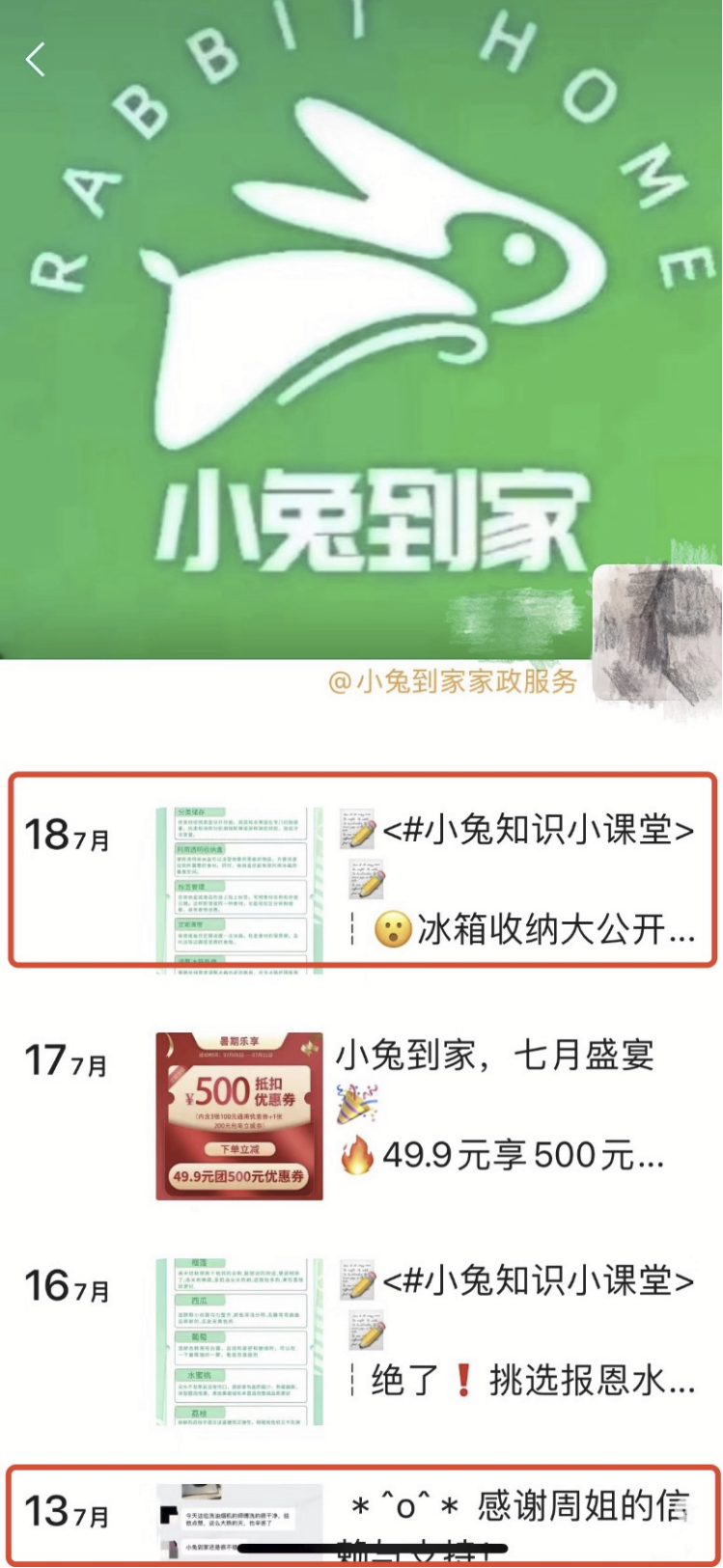
Task: Open the profile avatar of 小兔到家家政服务
Action: (656, 634)
